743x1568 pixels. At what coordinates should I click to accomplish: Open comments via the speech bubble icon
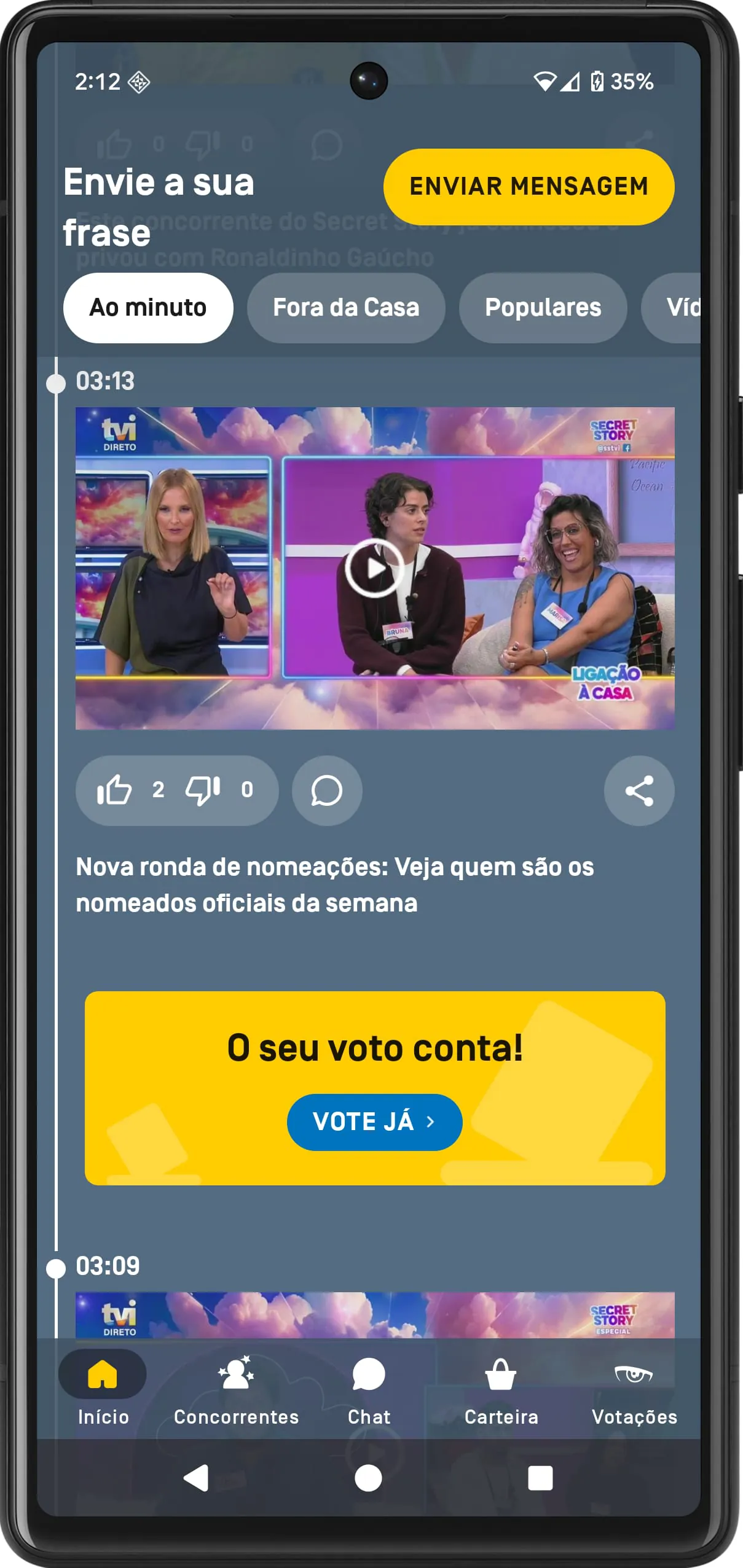(326, 791)
